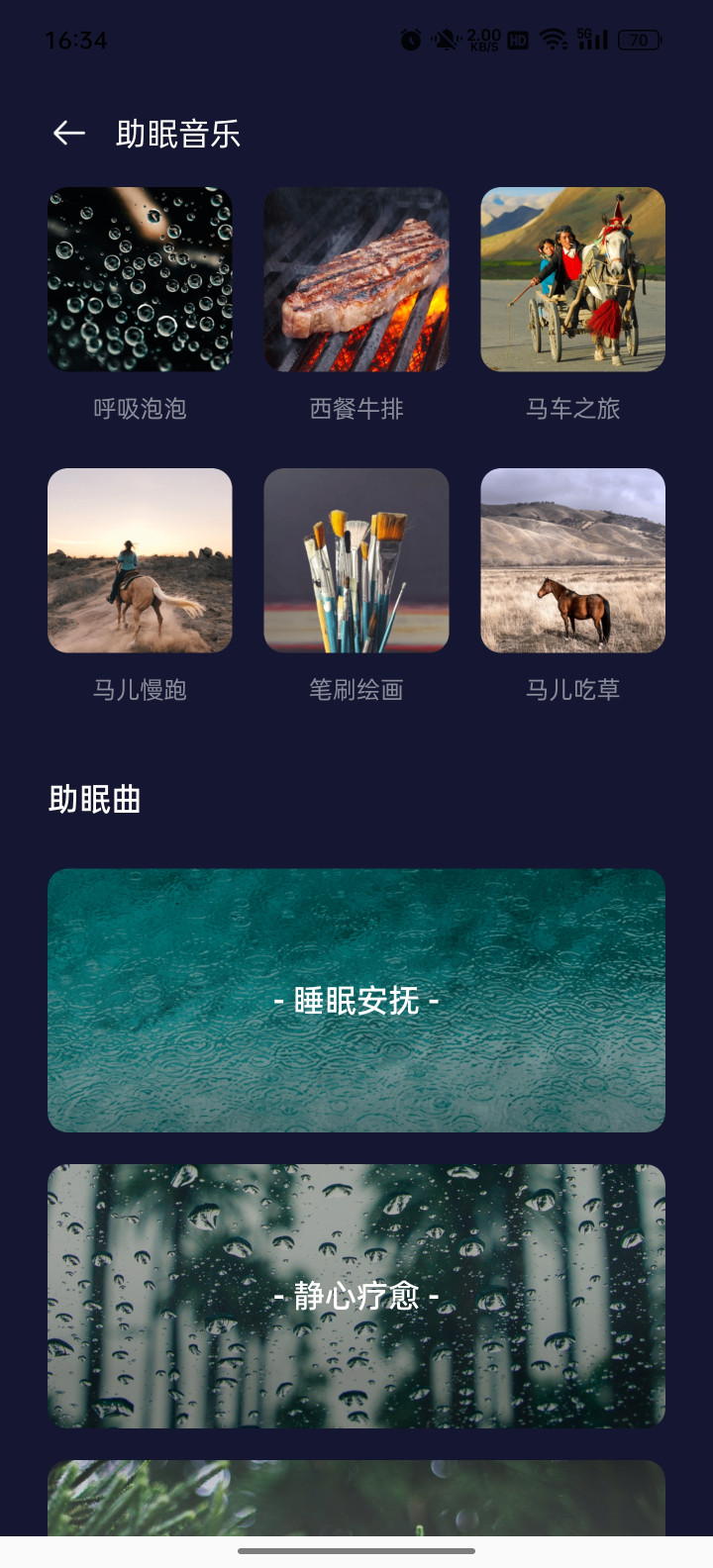The height and width of the screenshot is (1568, 713).
Task: Open the 睡眠安抚 sleep track card
Action: tap(356, 1001)
